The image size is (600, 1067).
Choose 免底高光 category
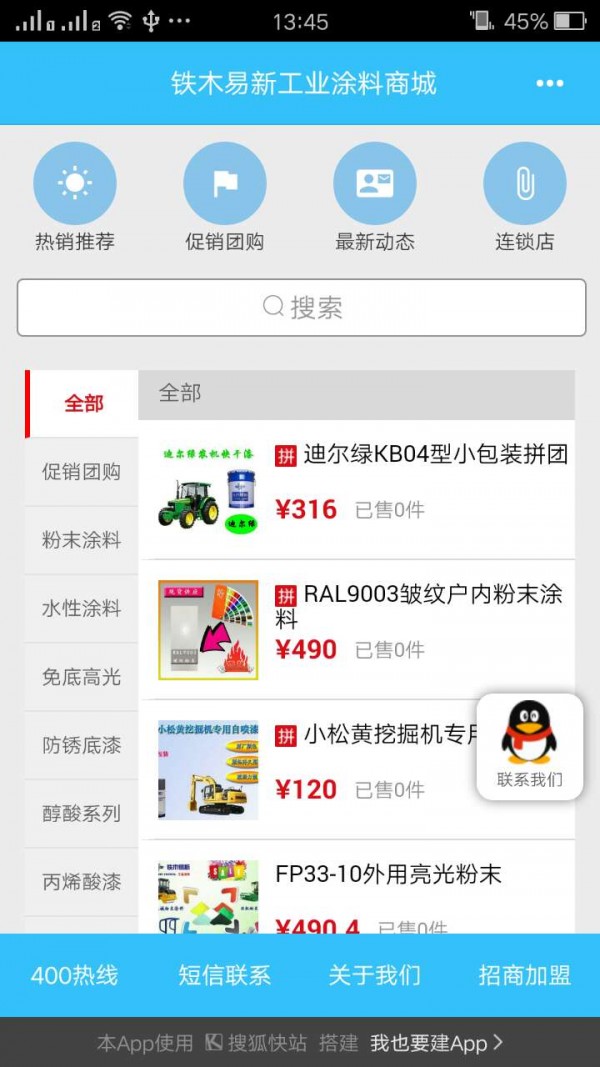pos(81,677)
